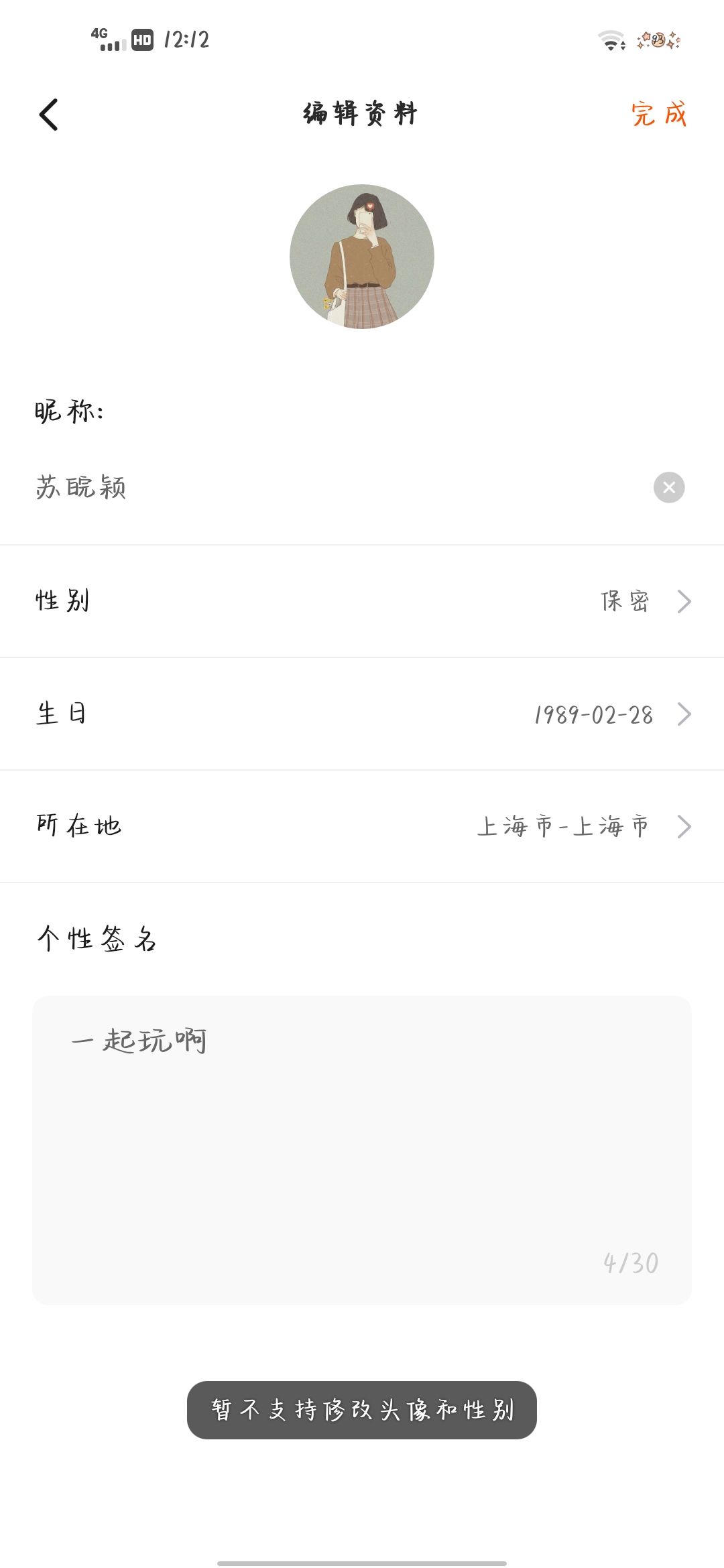Image resolution: width=724 pixels, height=1568 pixels.
Task: Focus the nickname field showing 苏晓颖
Action: 335,487
